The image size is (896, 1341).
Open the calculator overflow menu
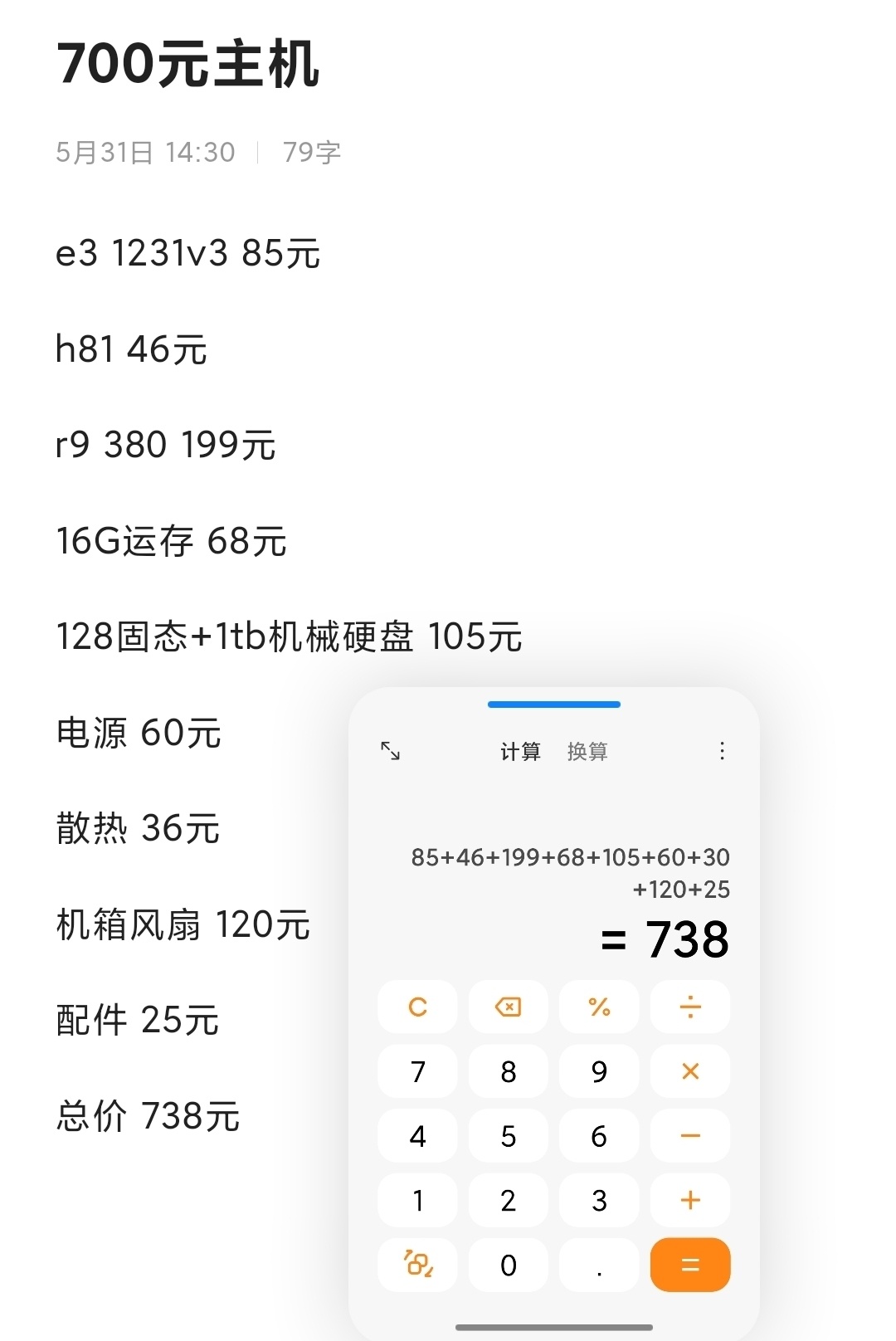tap(722, 751)
